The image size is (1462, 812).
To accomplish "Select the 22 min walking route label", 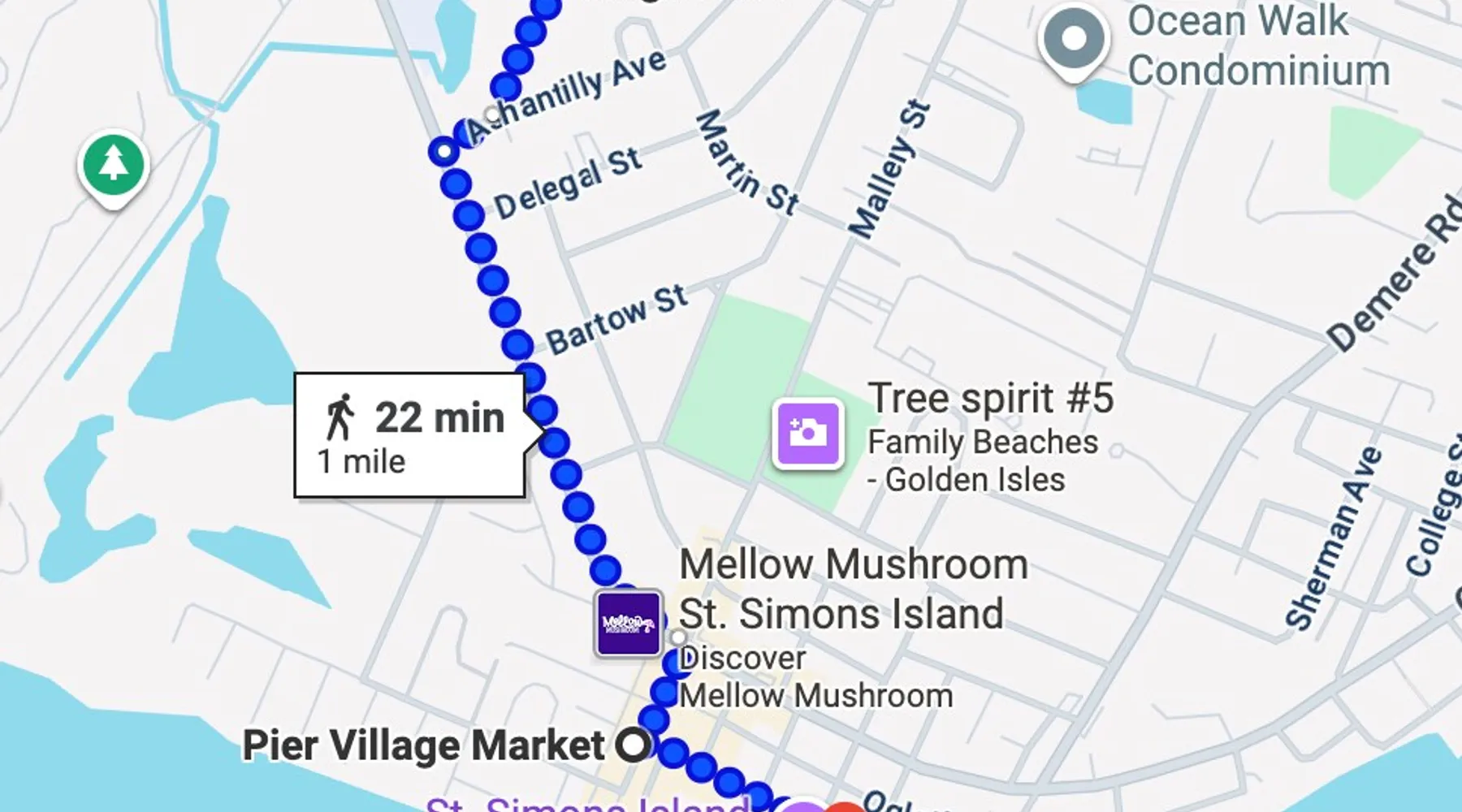I will tap(410, 435).
